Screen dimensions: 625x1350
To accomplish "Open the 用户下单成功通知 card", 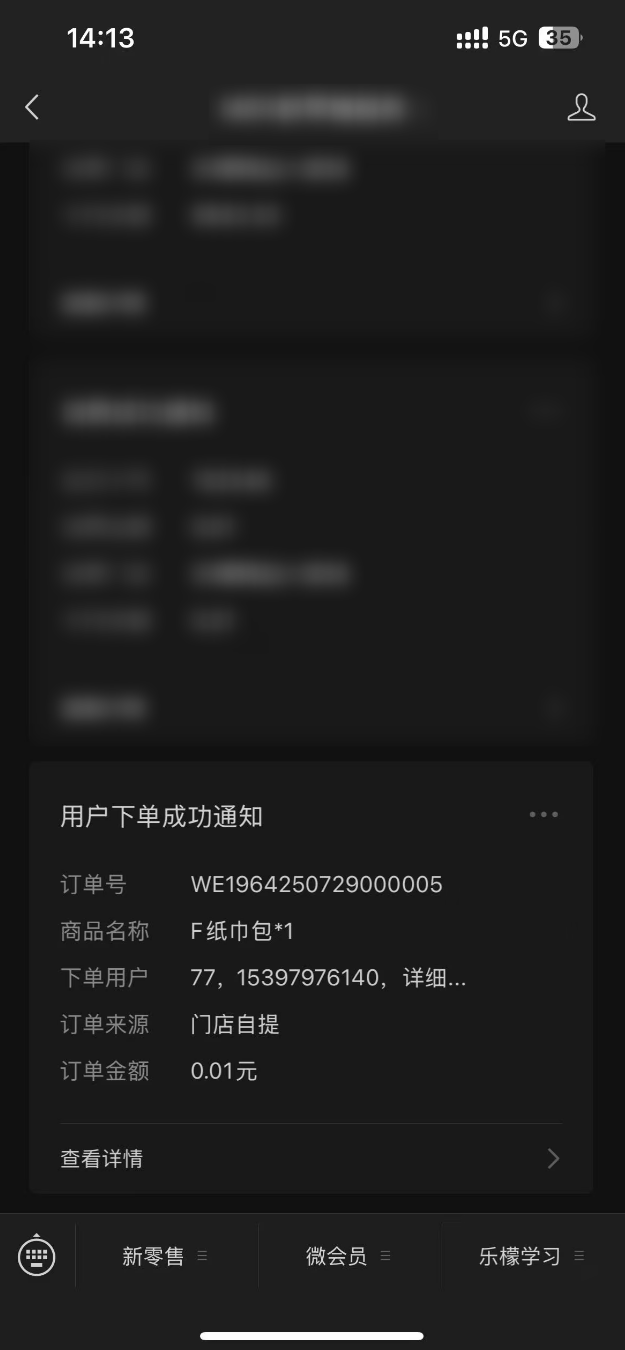I will (311, 977).
